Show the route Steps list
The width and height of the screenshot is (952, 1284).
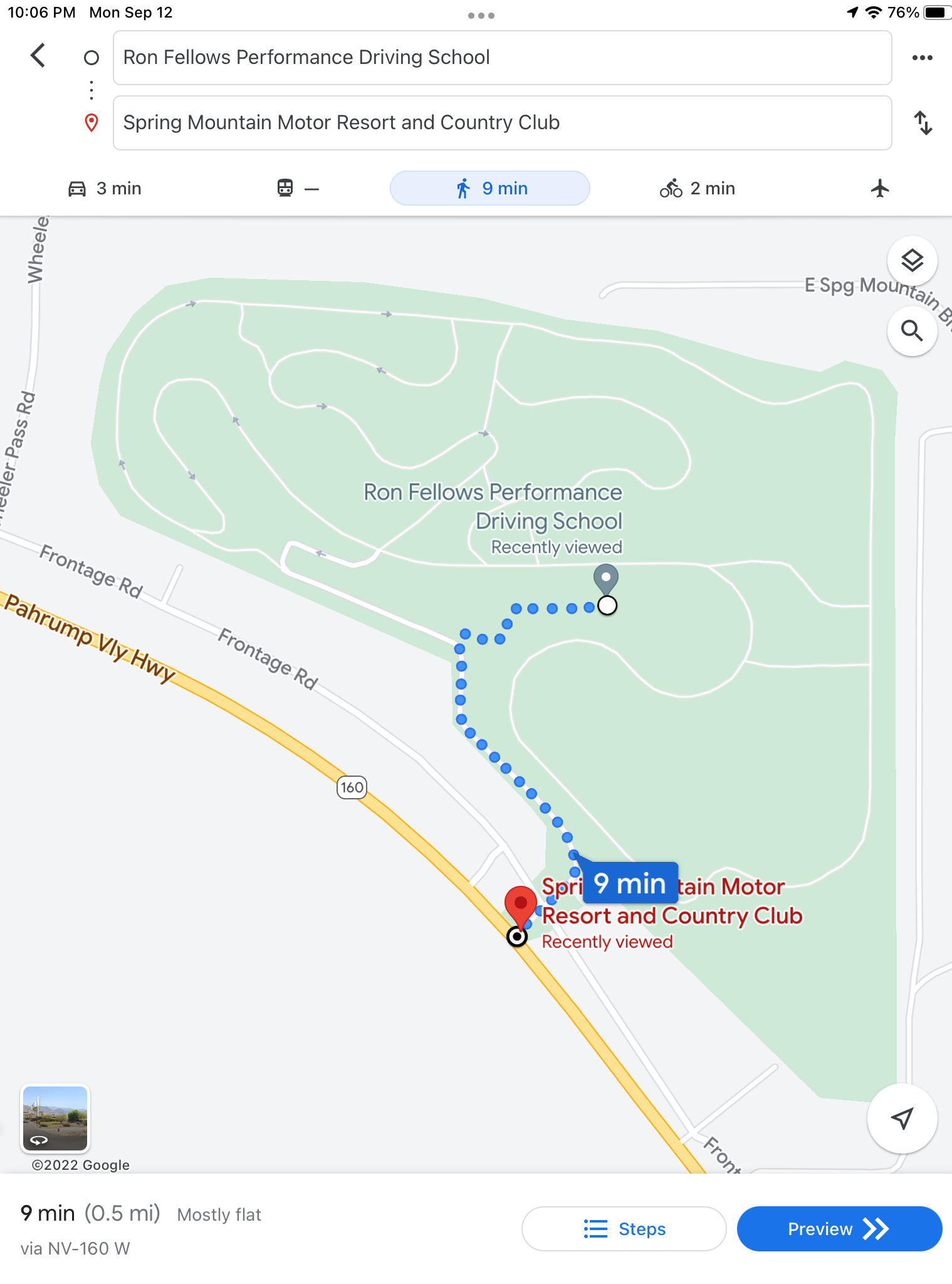[x=624, y=1229]
